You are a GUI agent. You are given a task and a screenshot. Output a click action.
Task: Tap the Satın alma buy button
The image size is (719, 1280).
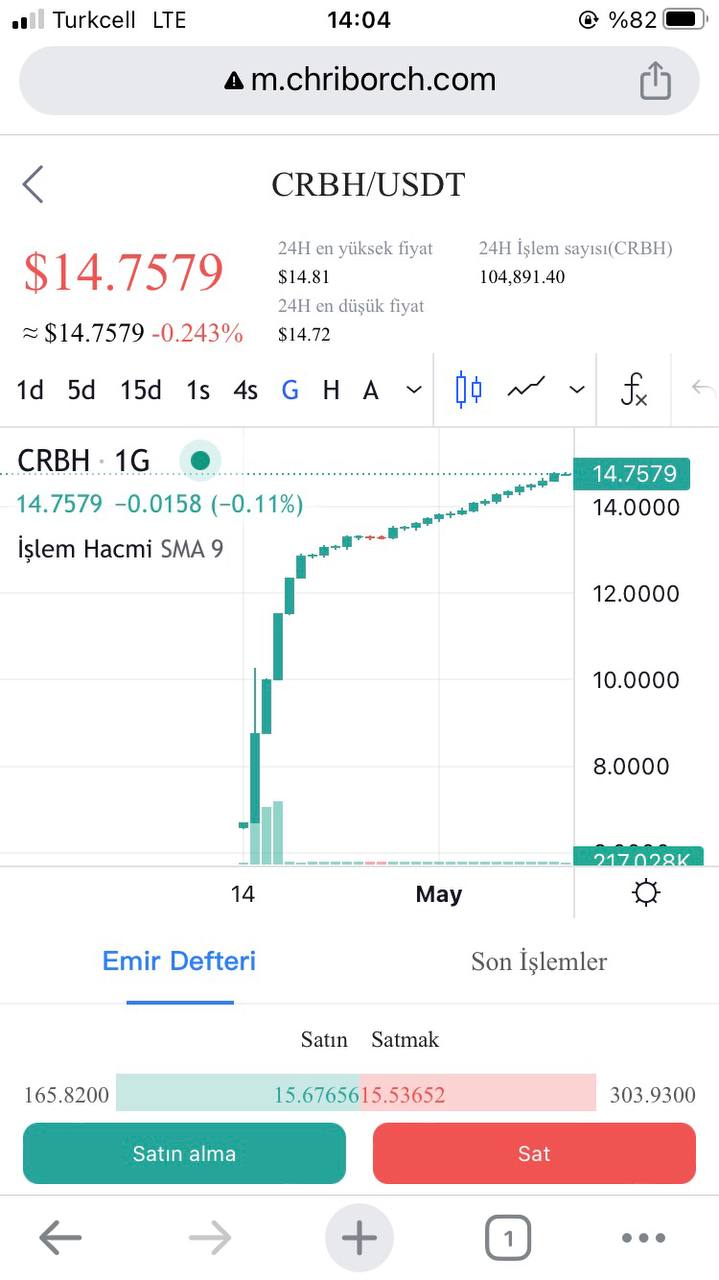coord(184,1153)
